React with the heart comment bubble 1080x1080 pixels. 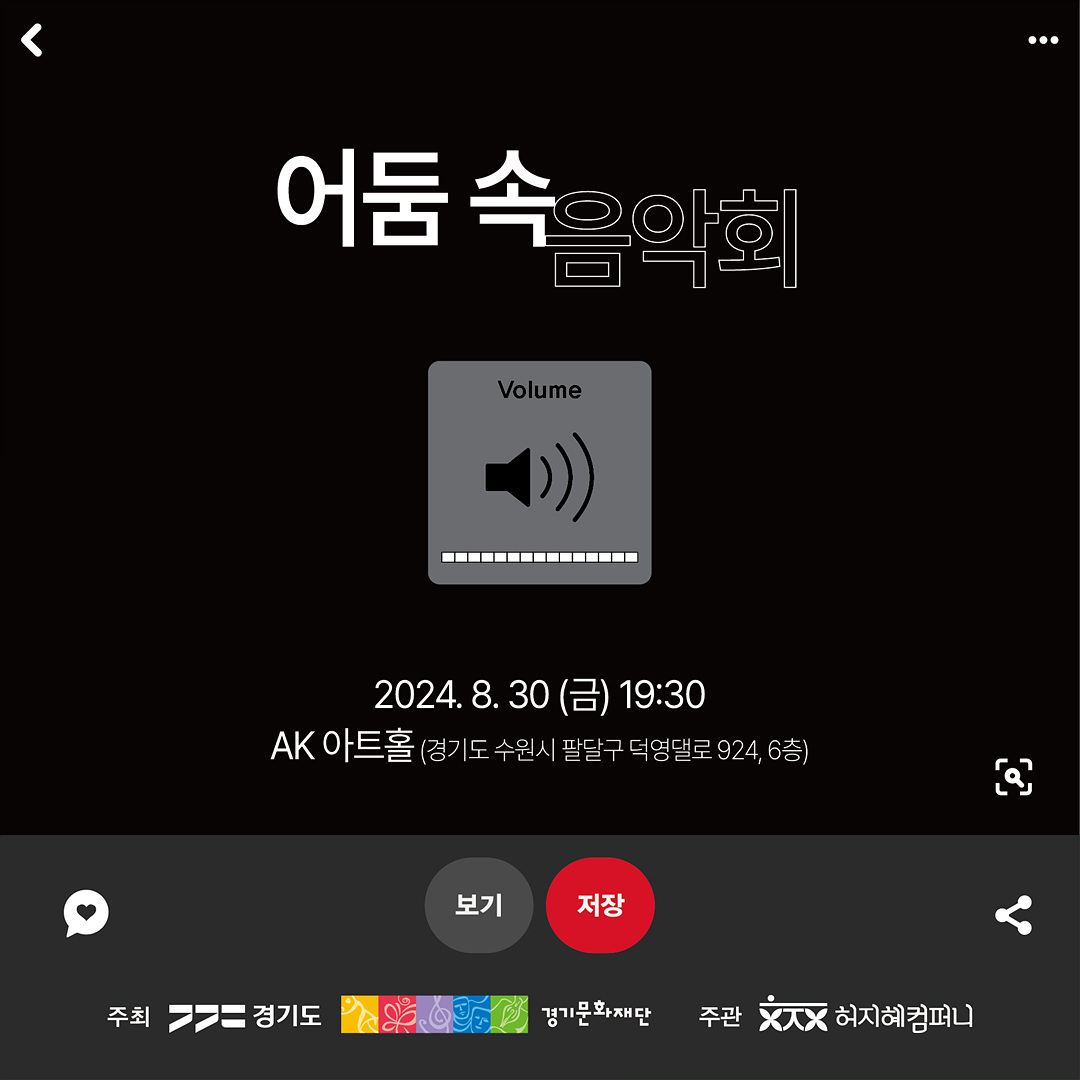[86, 913]
